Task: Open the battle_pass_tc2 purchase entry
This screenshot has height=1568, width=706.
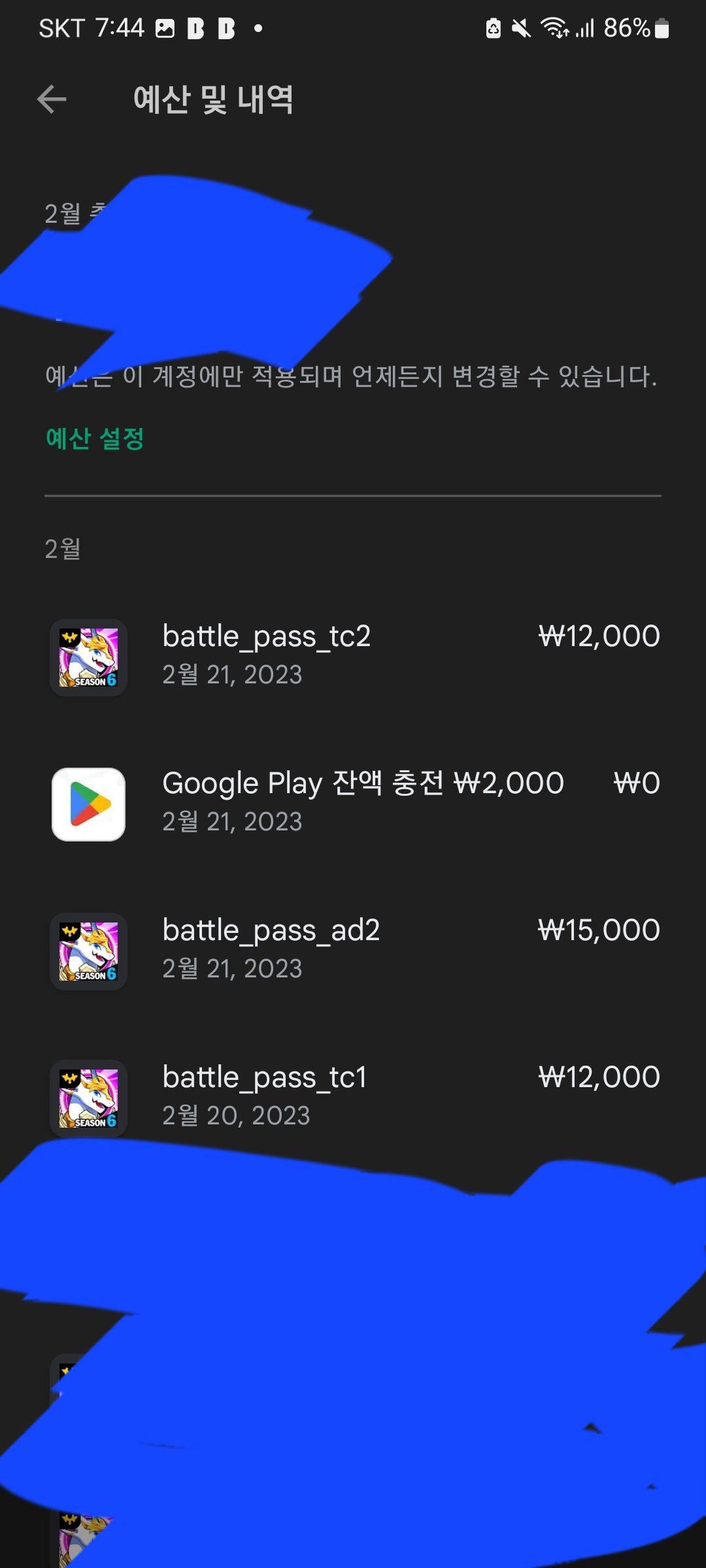Action: [x=353, y=655]
